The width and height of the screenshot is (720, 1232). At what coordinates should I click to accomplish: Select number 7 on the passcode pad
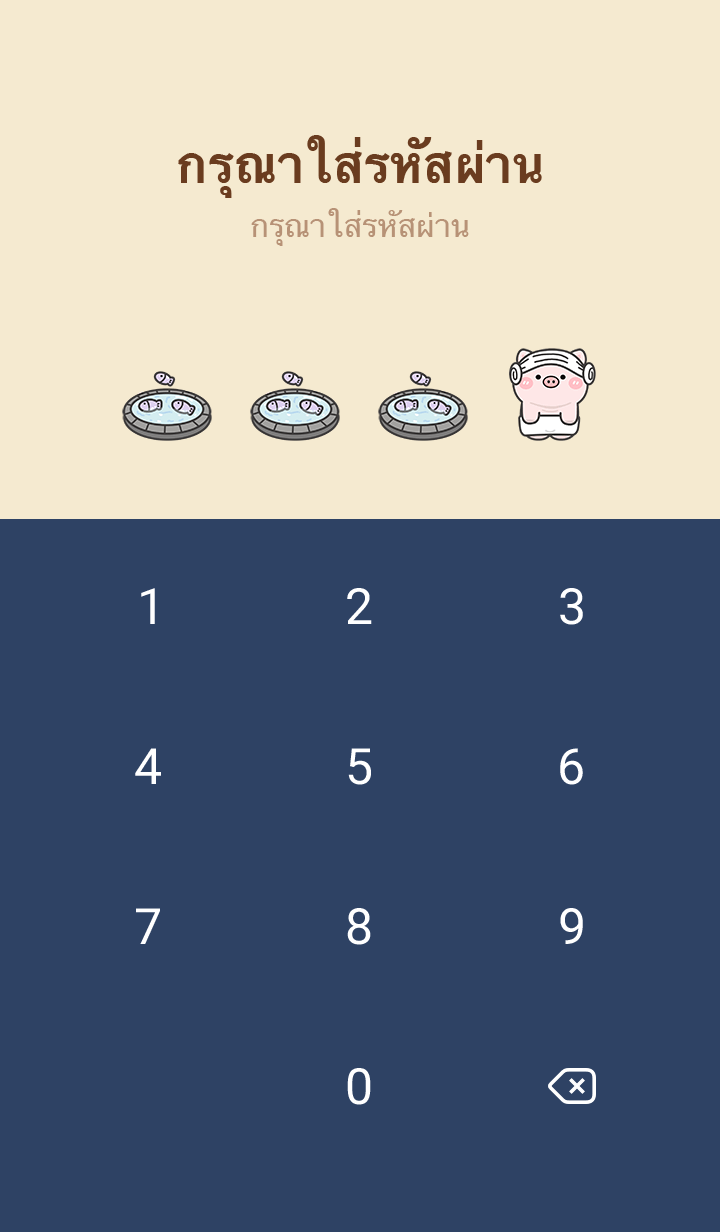pos(148,927)
